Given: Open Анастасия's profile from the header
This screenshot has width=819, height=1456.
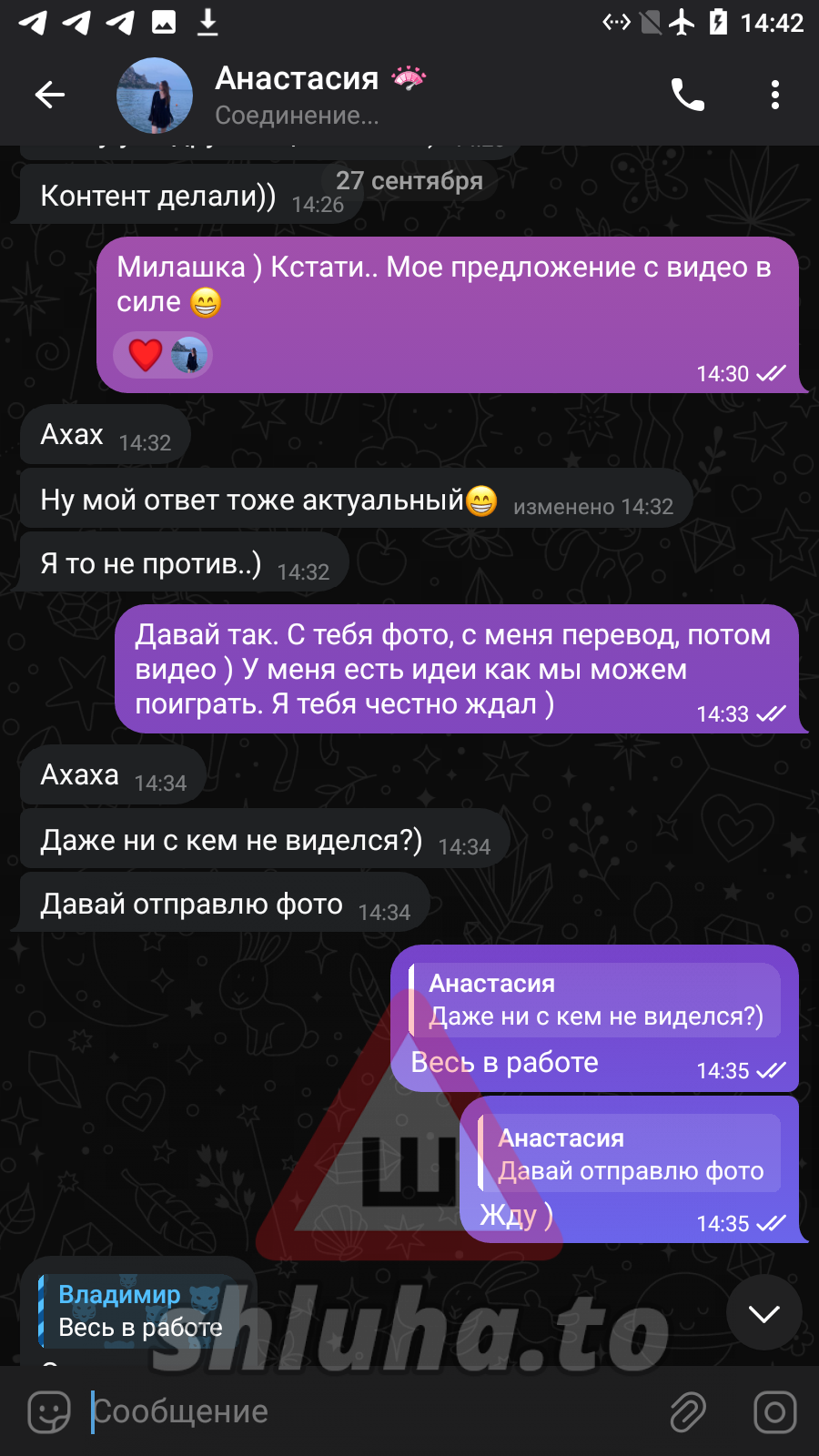Looking at the screenshot, I should (296, 95).
